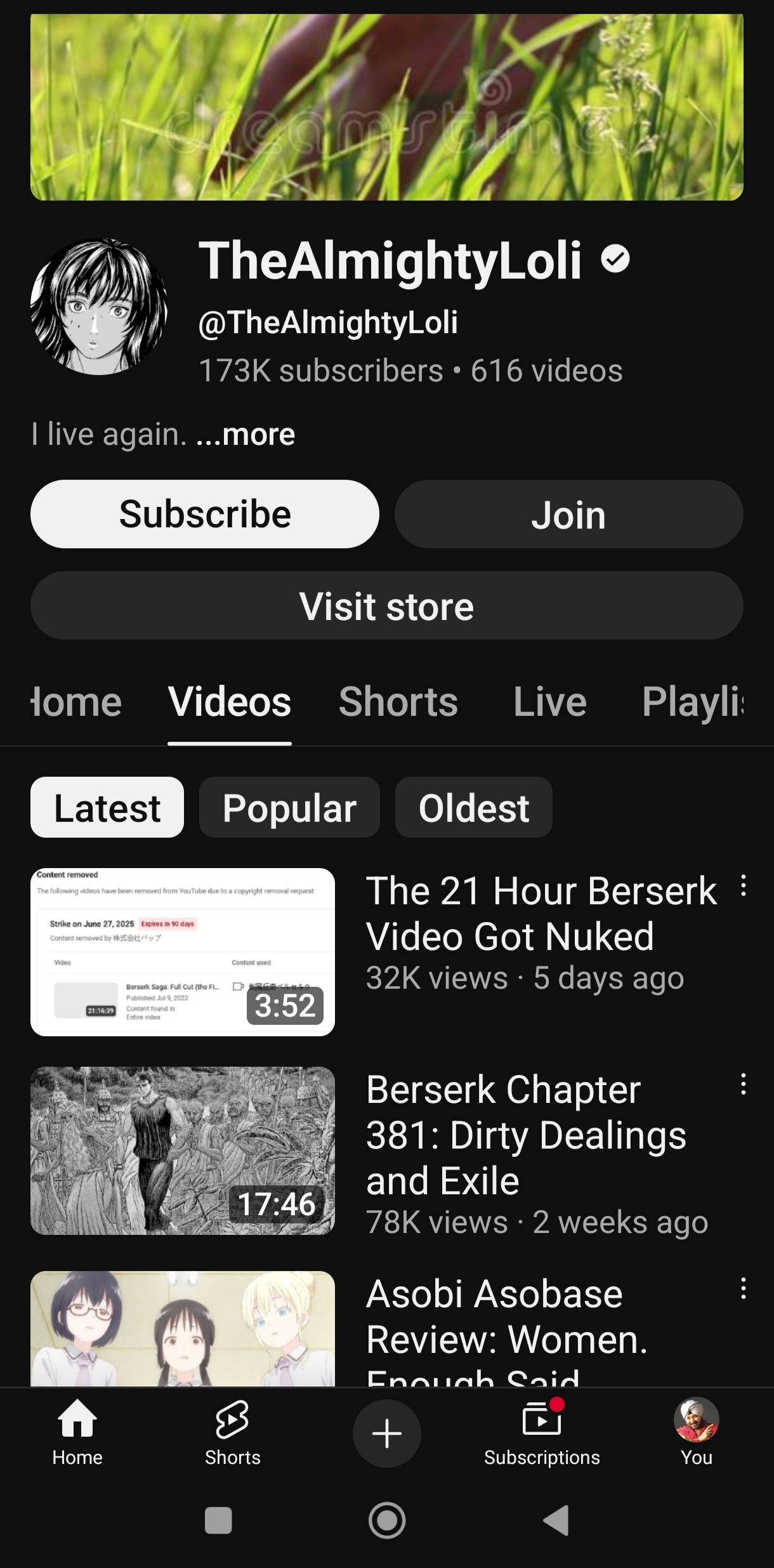This screenshot has height=1568, width=774.
Task: Open the Visit store button
Action: coord(387,605)
